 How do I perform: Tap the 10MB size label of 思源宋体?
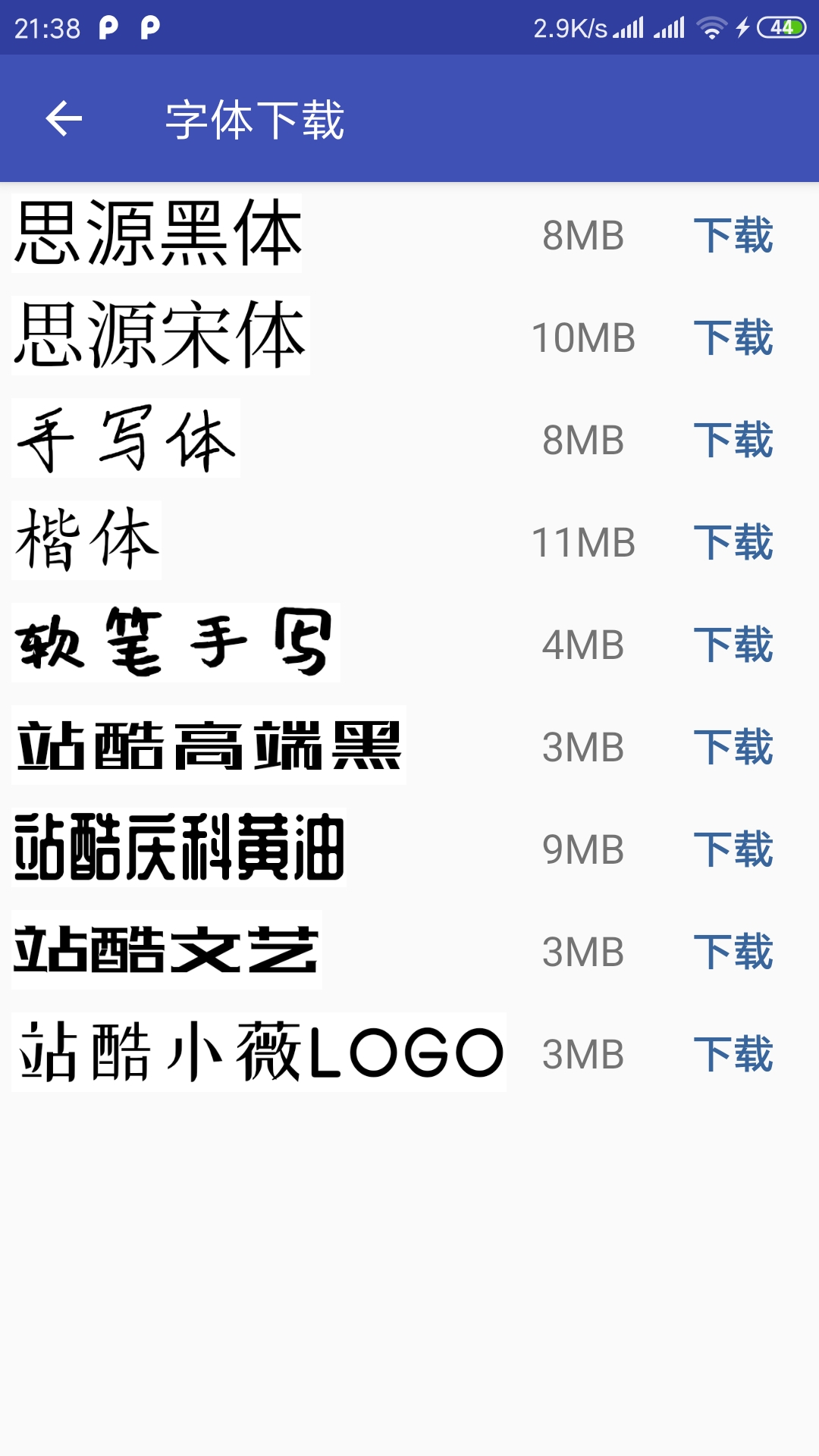coord(584,336)
